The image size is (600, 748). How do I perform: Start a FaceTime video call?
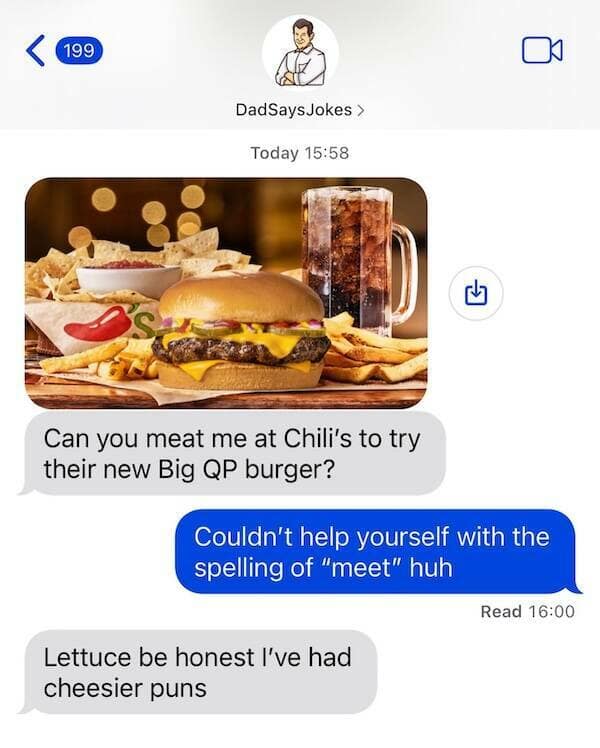pyautogui.click(x=542, y=50)
